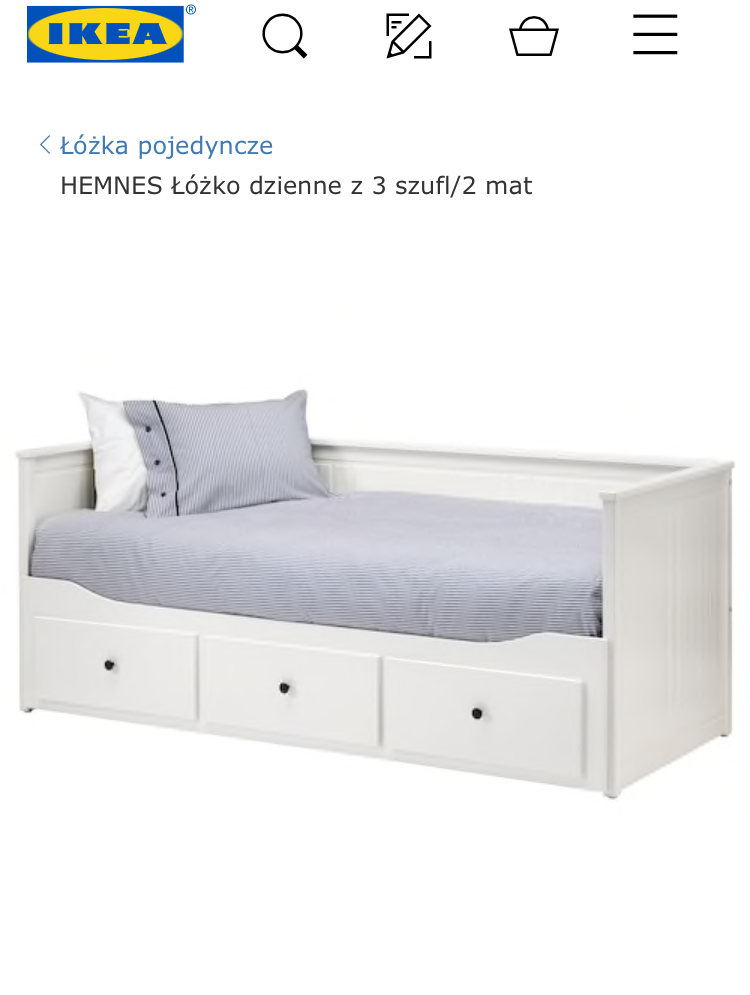The width and height of the screenshot is (750, 995).
Task: Open the shopping list icon
Action: pos(409,36)
